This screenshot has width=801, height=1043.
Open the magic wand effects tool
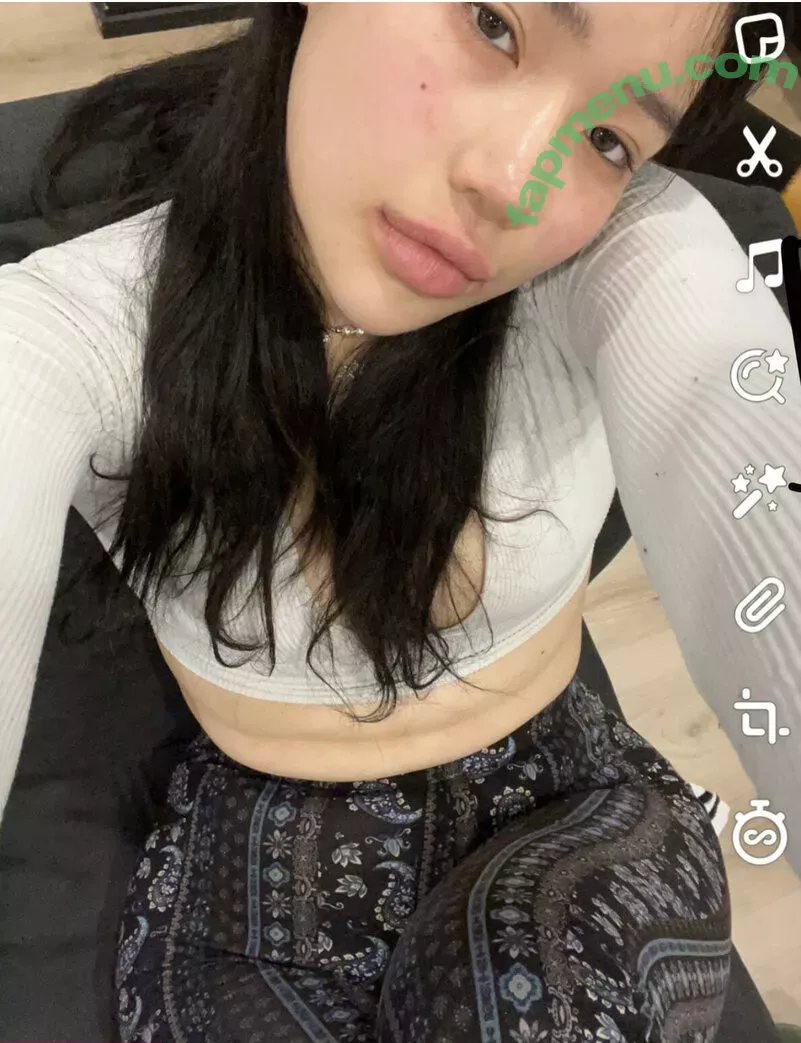759,490
